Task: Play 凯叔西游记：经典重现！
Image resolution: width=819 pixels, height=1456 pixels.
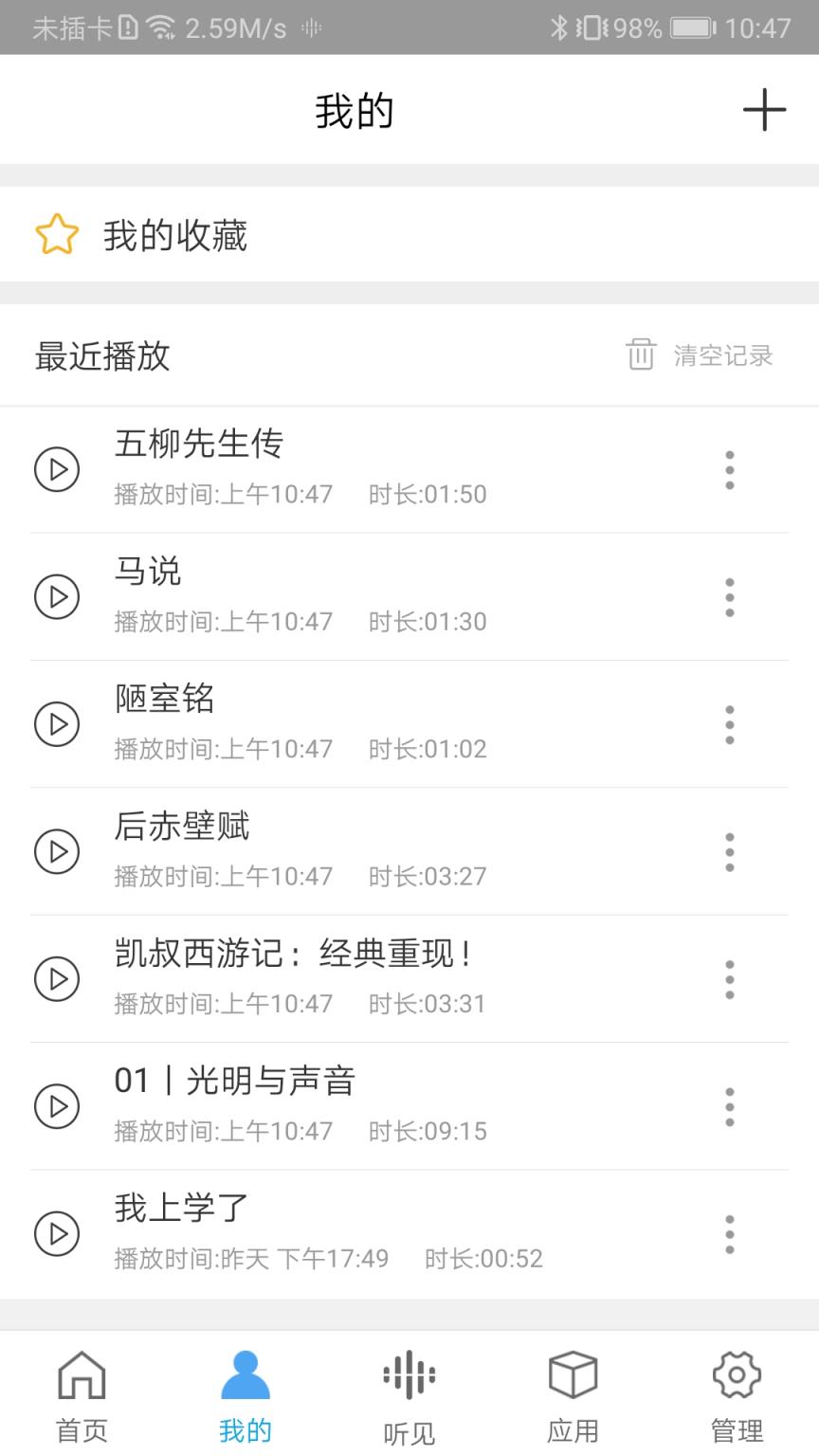Action: (57, 979)
